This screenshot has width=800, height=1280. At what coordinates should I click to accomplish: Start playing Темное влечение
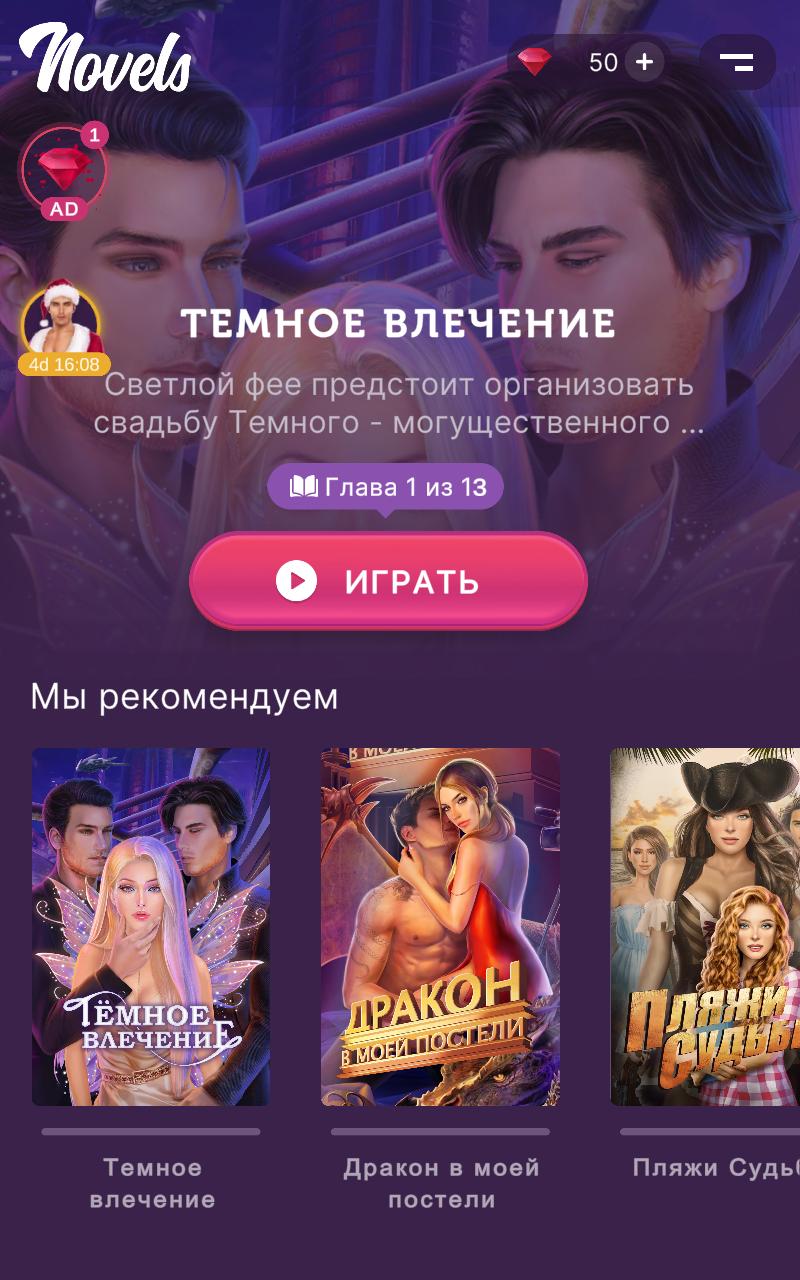click(388, 581)
